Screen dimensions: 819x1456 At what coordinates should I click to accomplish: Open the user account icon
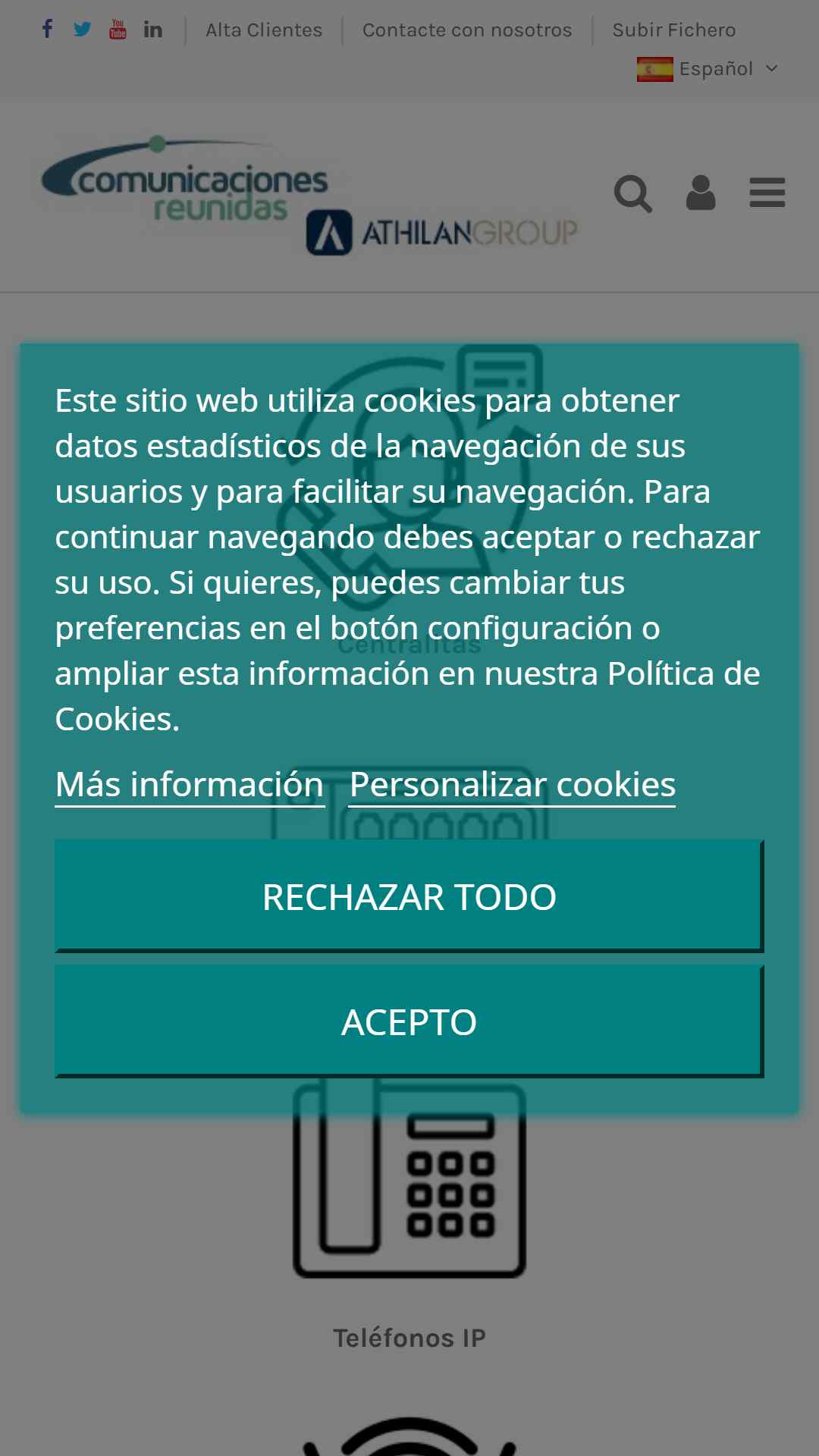701,193
